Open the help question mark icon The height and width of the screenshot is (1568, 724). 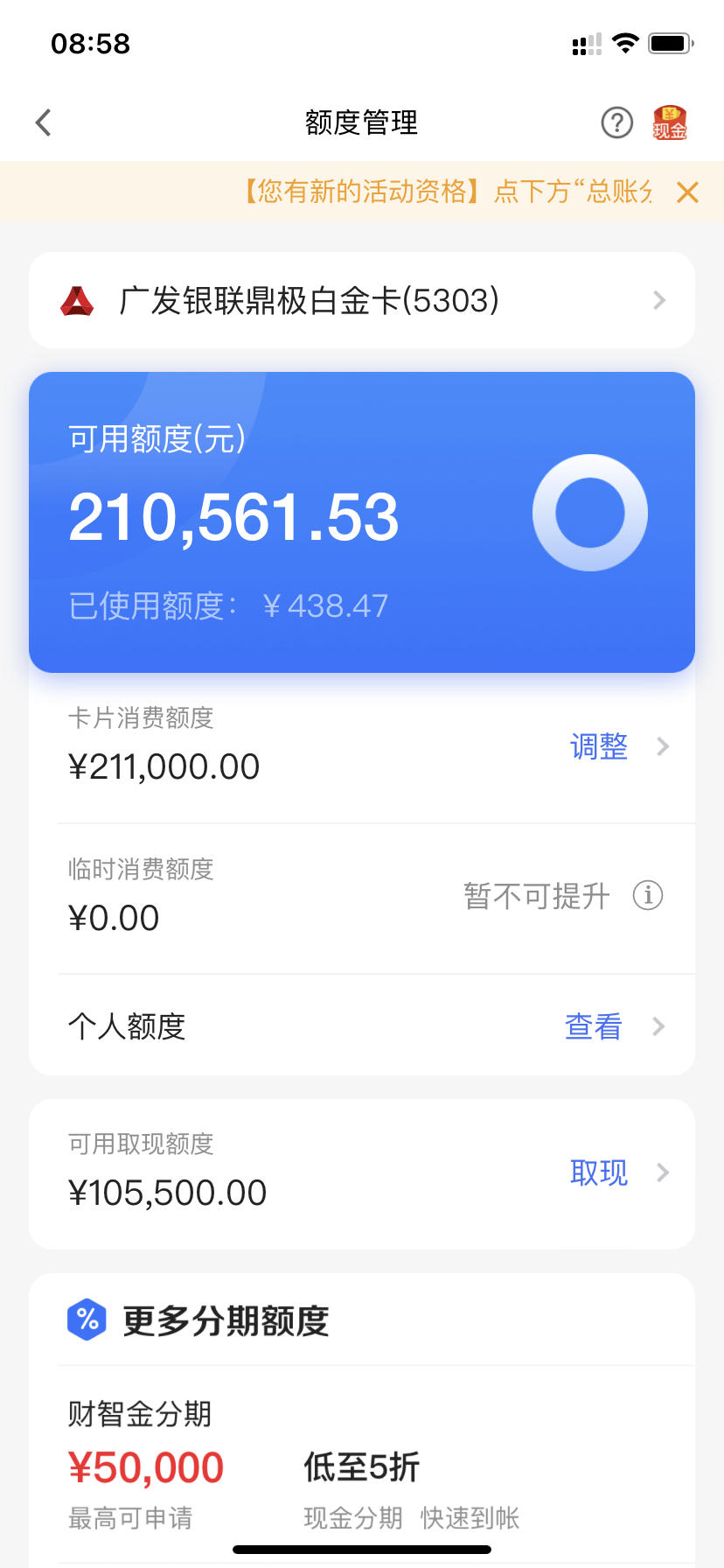(617, 122)
